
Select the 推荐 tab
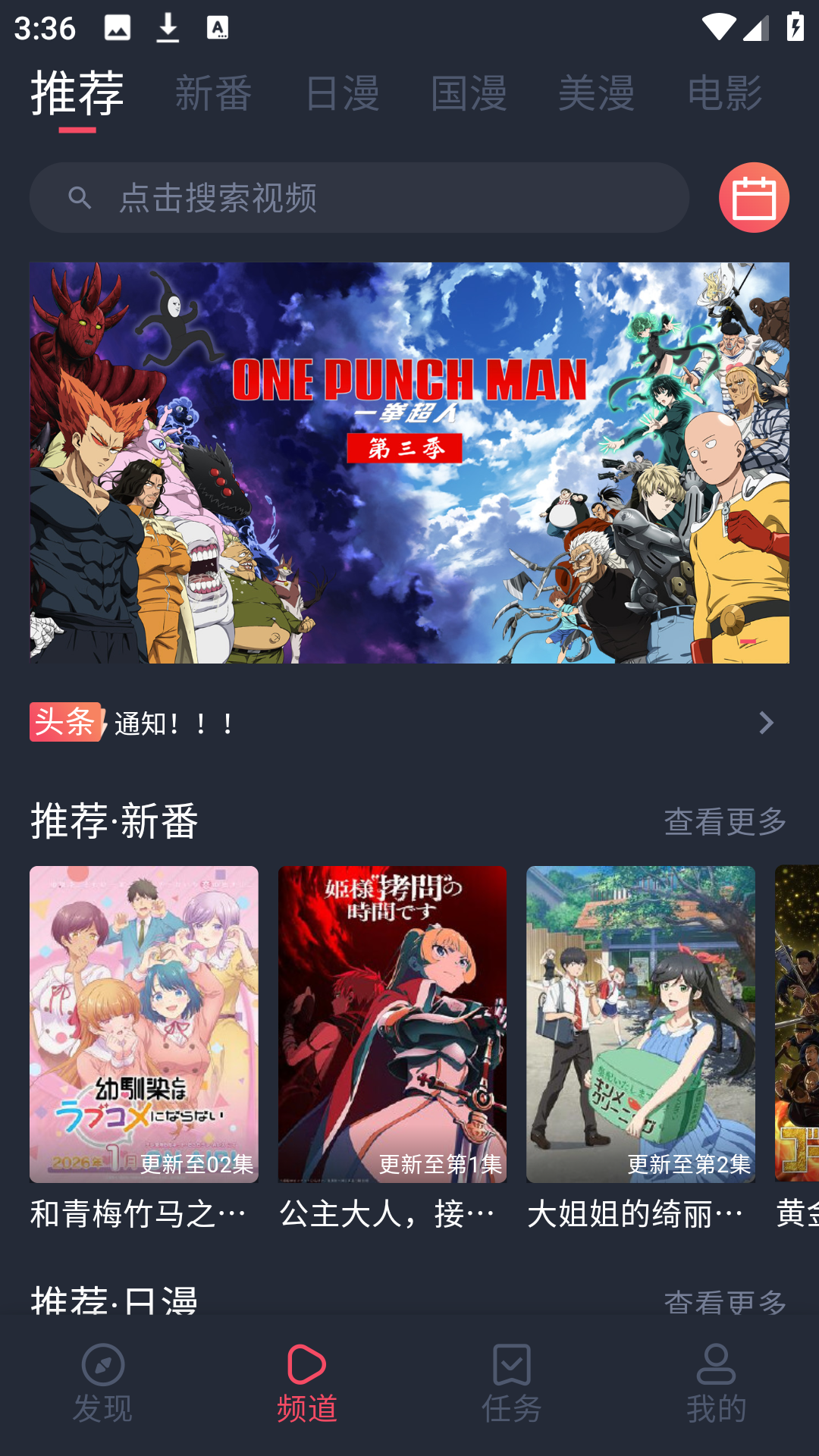pyautogui.click(x=77, y=94)
